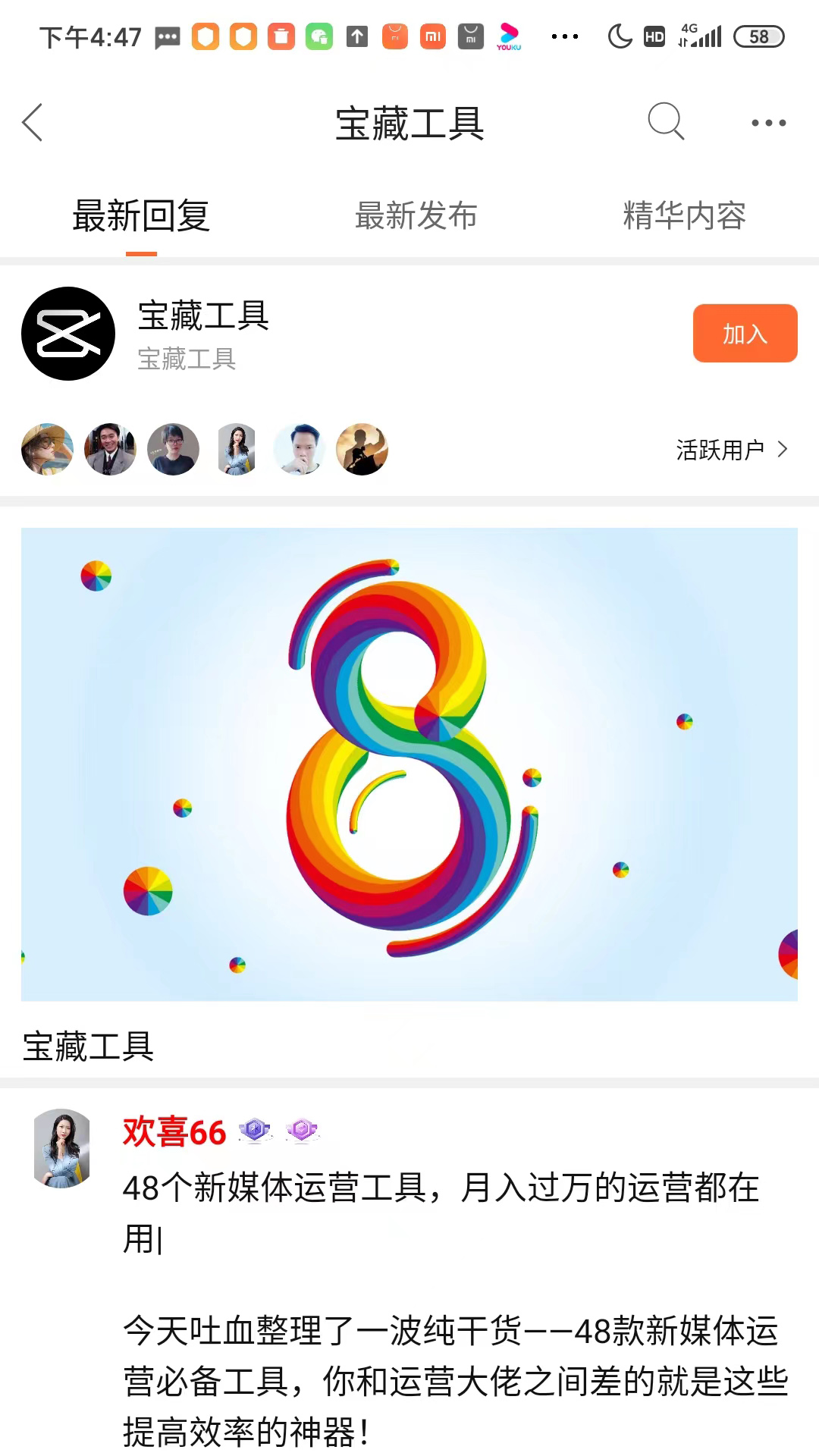This screenshot has height=1456, width=819.
Task: Open the YOUKU icon in the status bar
Action: (x=510, y=36)
